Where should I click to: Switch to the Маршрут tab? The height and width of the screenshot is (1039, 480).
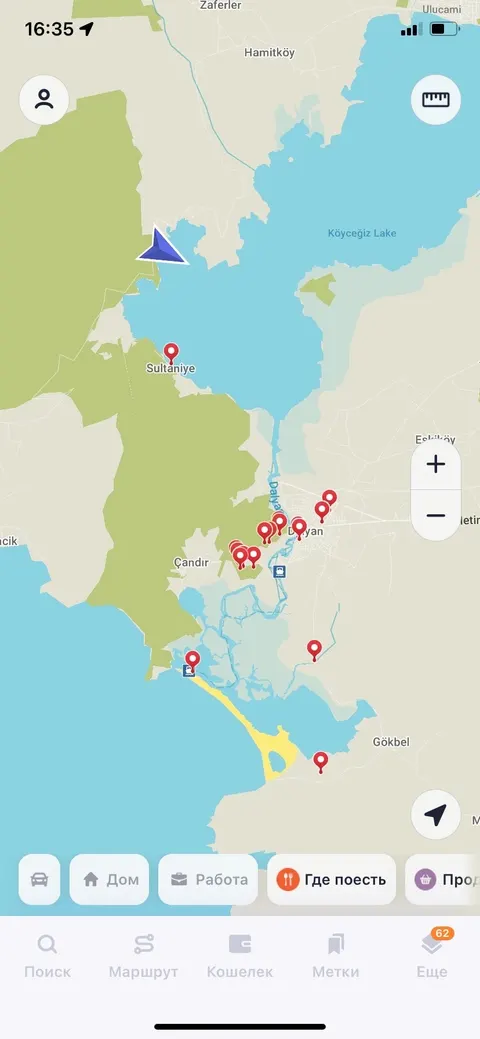click(143, 956)
